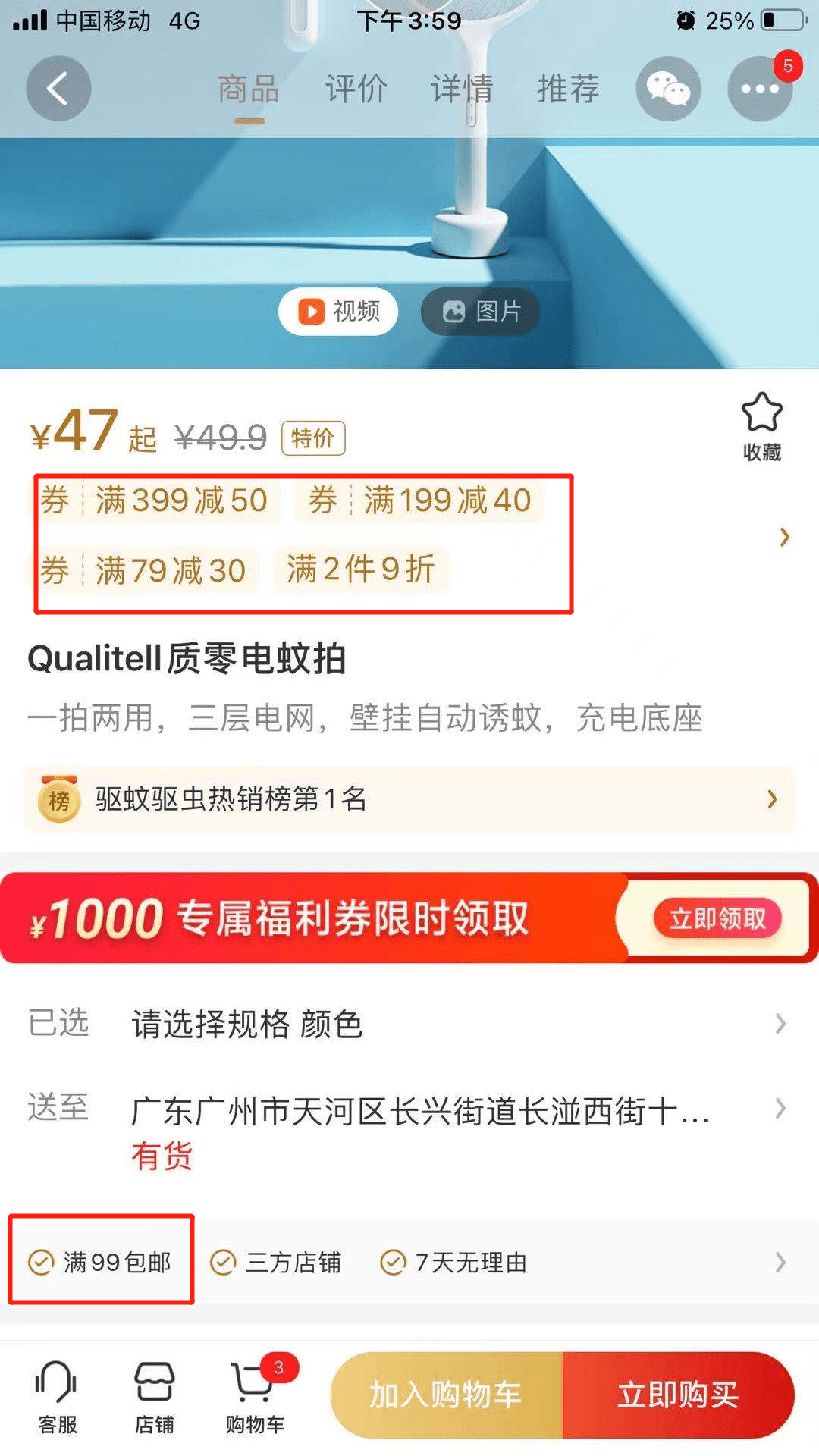819x1456 pixels.
Task: Open the 满399减50 coupon
Action: pos(155,500)
